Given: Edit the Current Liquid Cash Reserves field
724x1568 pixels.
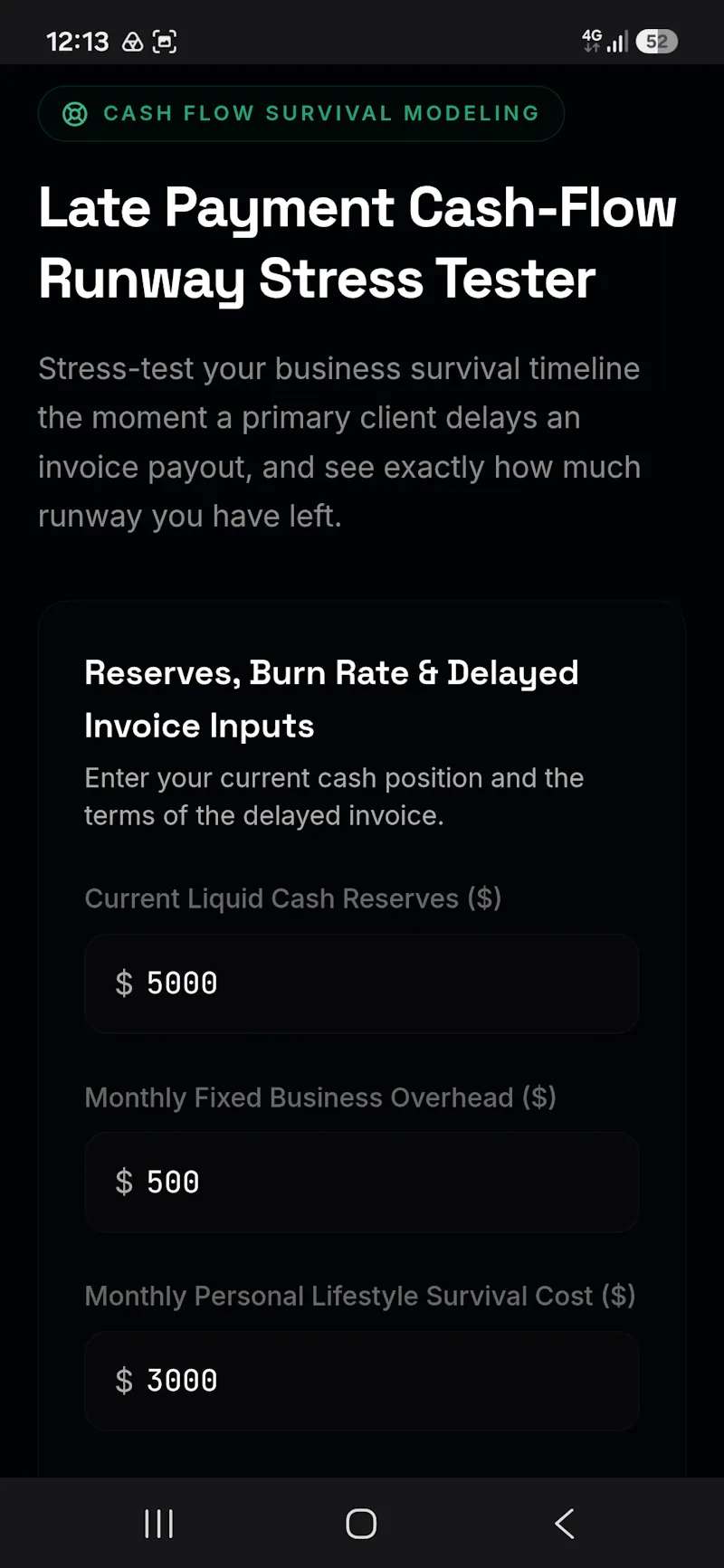Looking at the screenshot, I should (362, 984).
